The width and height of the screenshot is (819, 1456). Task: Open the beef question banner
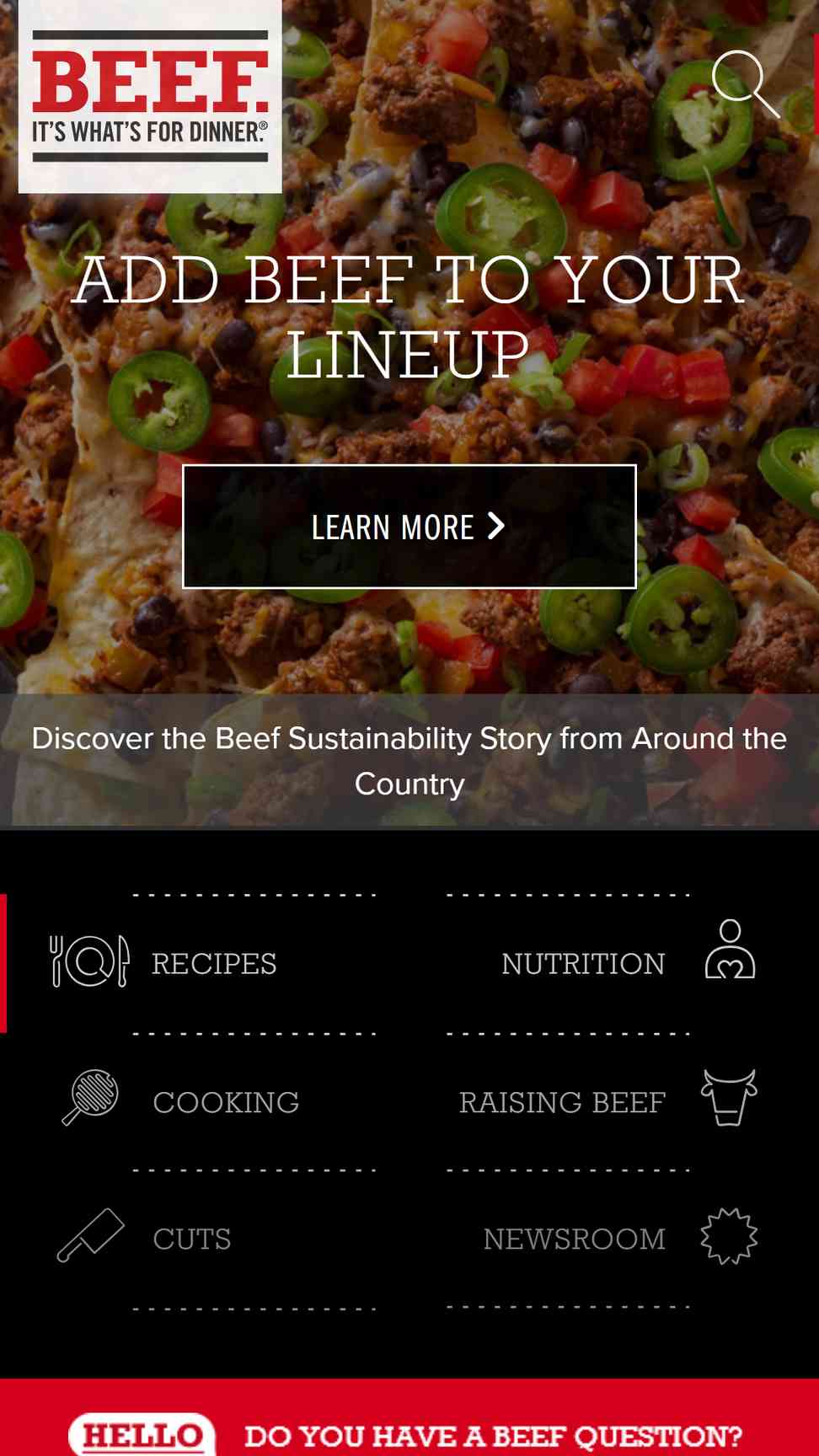(x=409, y=1432)
